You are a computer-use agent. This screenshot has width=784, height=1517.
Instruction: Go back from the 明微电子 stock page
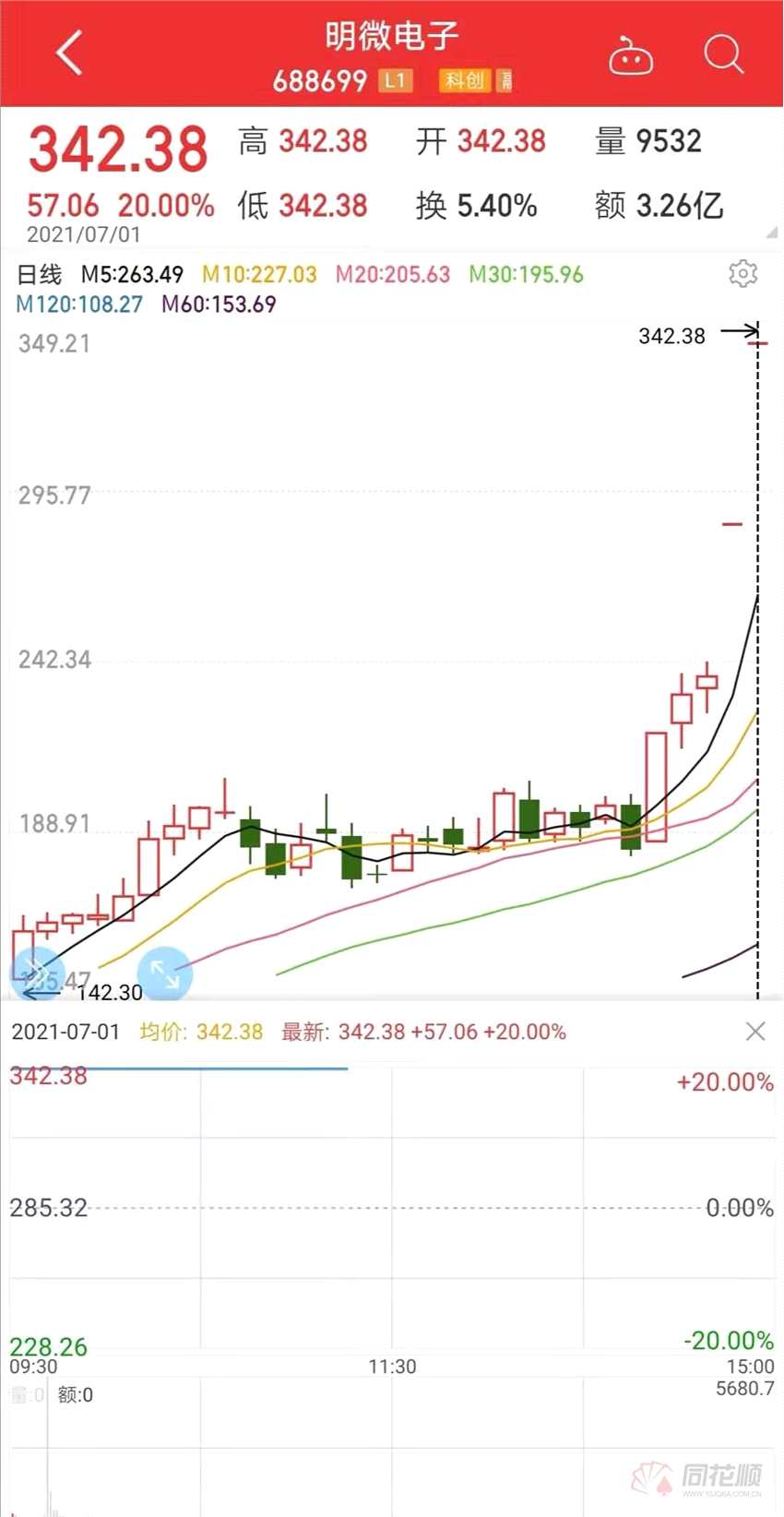(x=69, y=53)
